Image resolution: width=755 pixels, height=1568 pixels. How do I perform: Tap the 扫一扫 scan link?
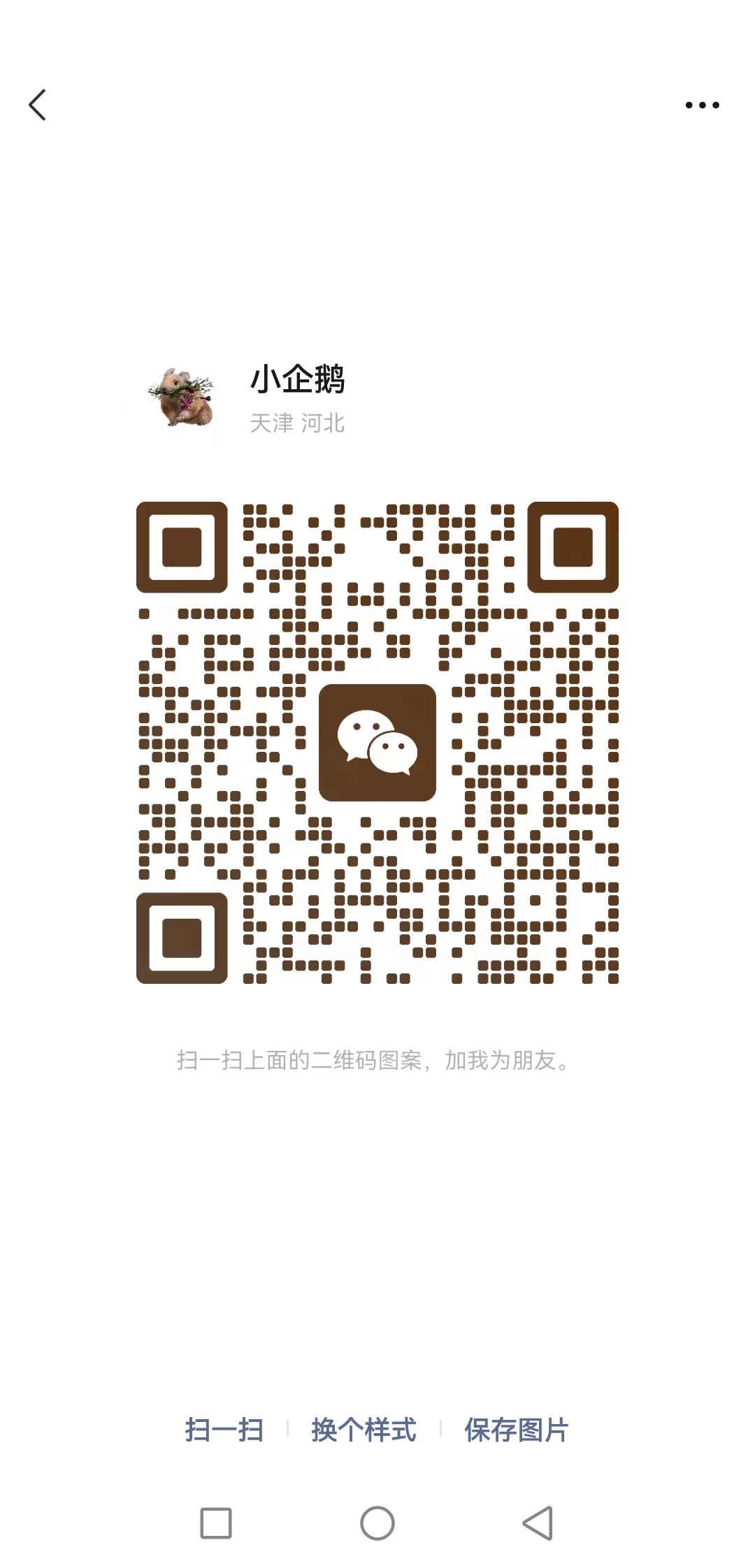coord(224,1430)
